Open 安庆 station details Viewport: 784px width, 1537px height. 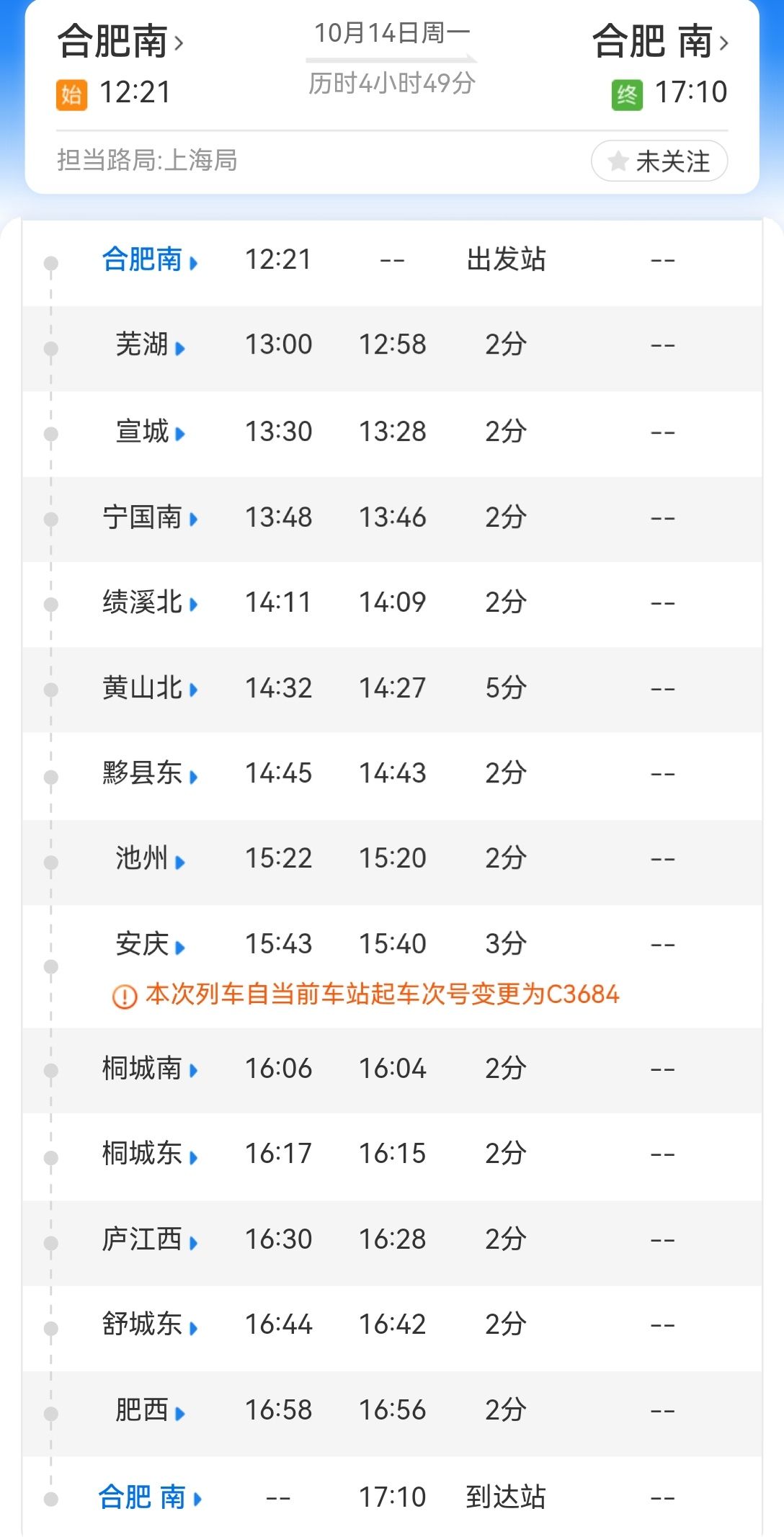(x=151, y=944)
